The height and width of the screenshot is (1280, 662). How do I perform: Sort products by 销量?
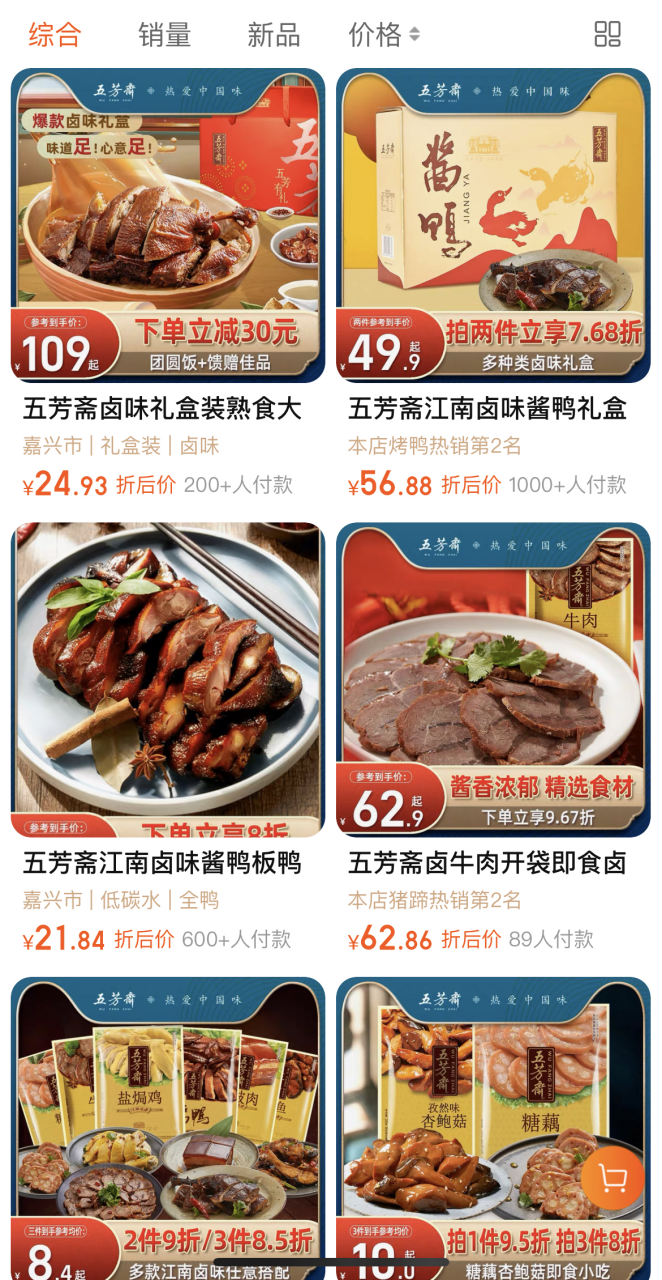[164, 35]
